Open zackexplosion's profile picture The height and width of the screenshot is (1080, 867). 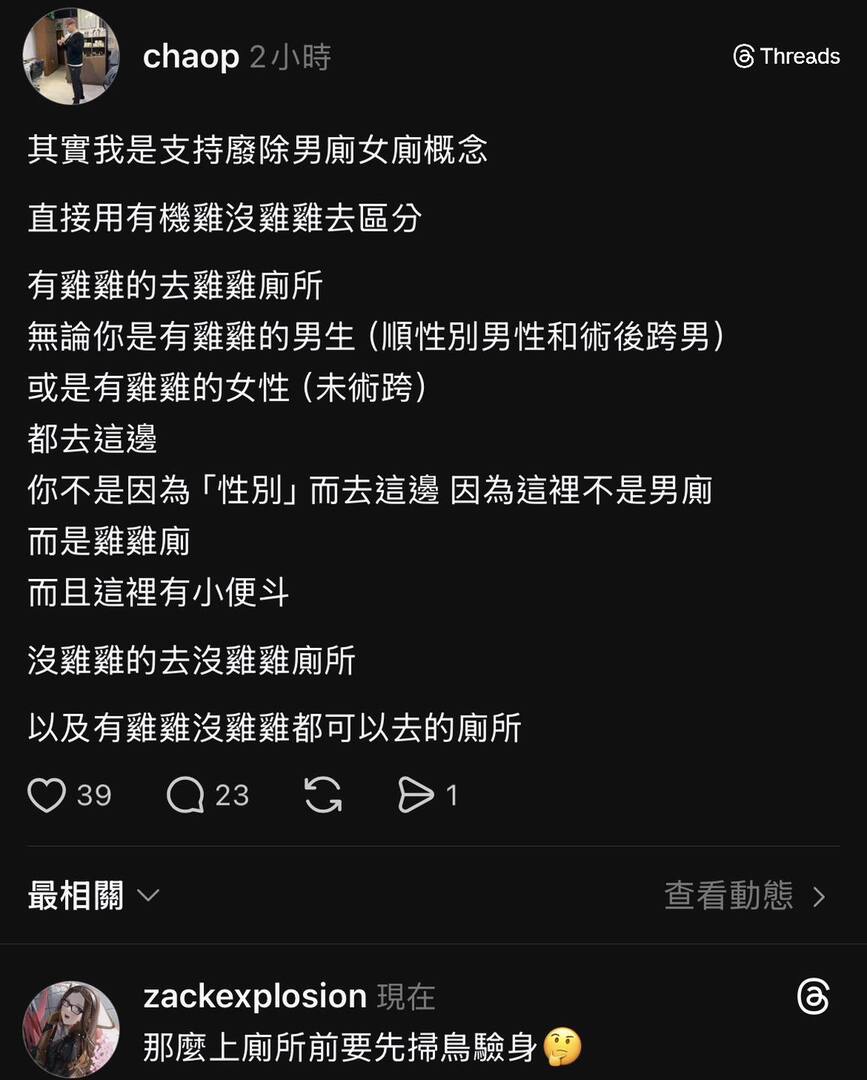(x=70, y=1028)
